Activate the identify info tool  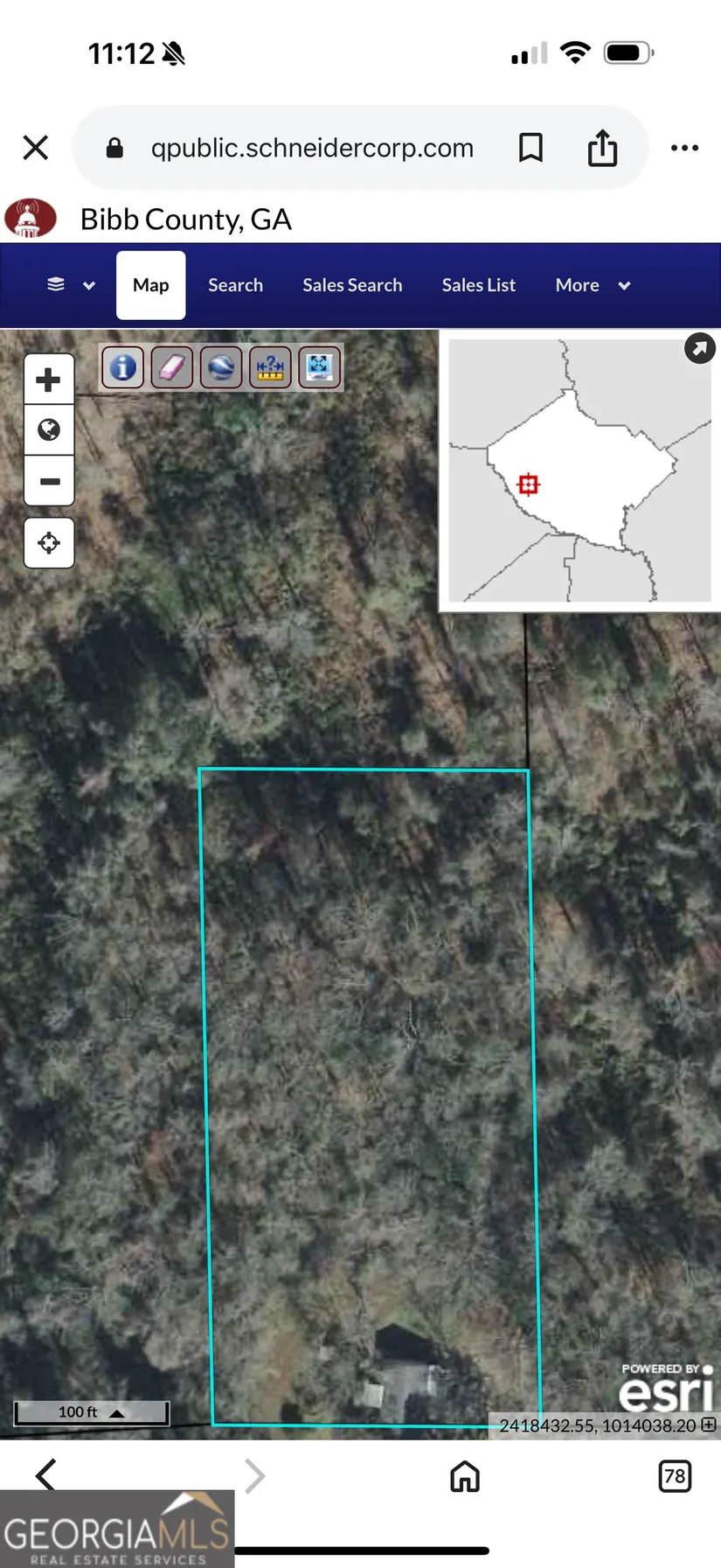click(x=123, y=366)
